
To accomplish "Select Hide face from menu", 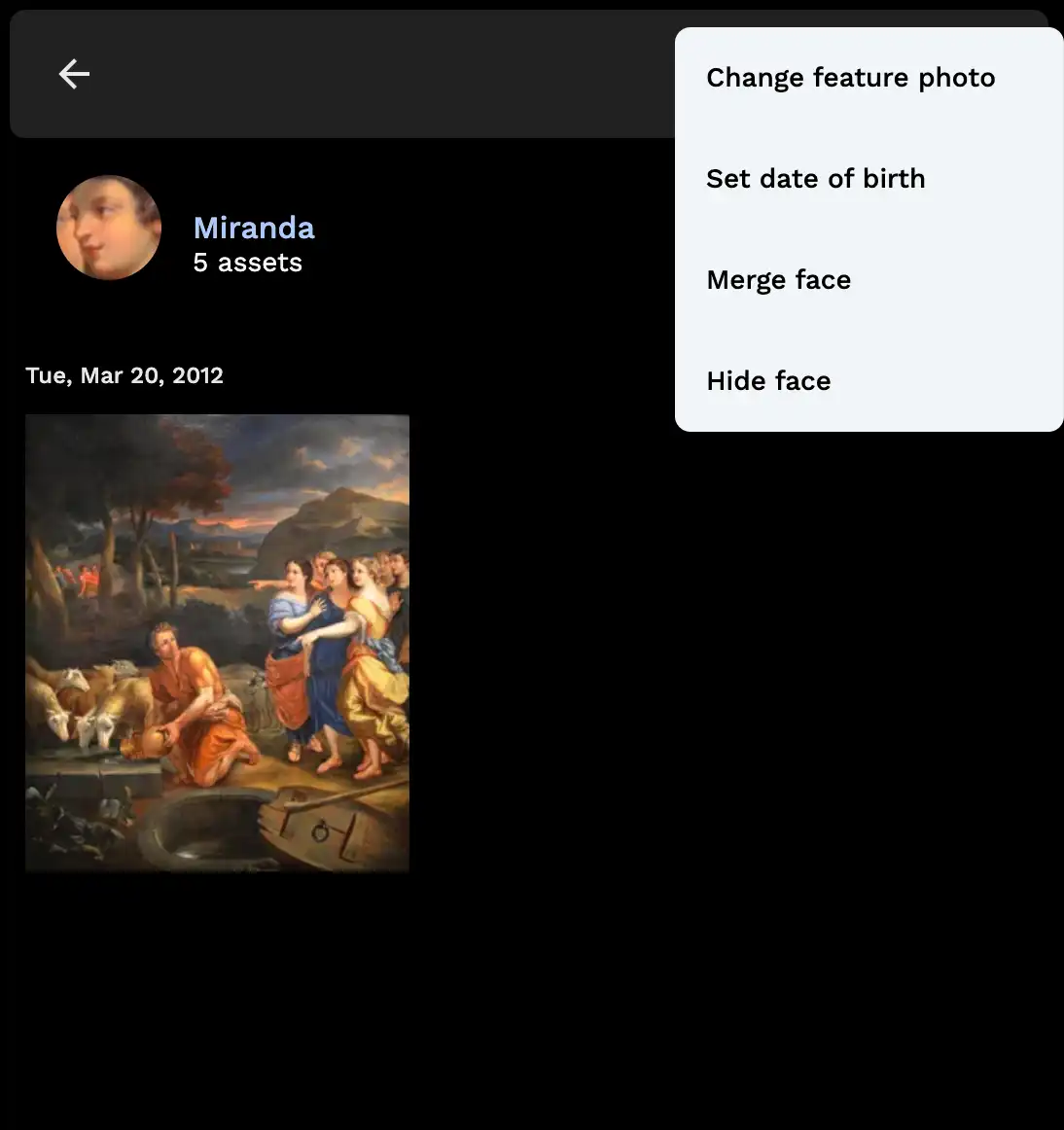I will [768, 381].
